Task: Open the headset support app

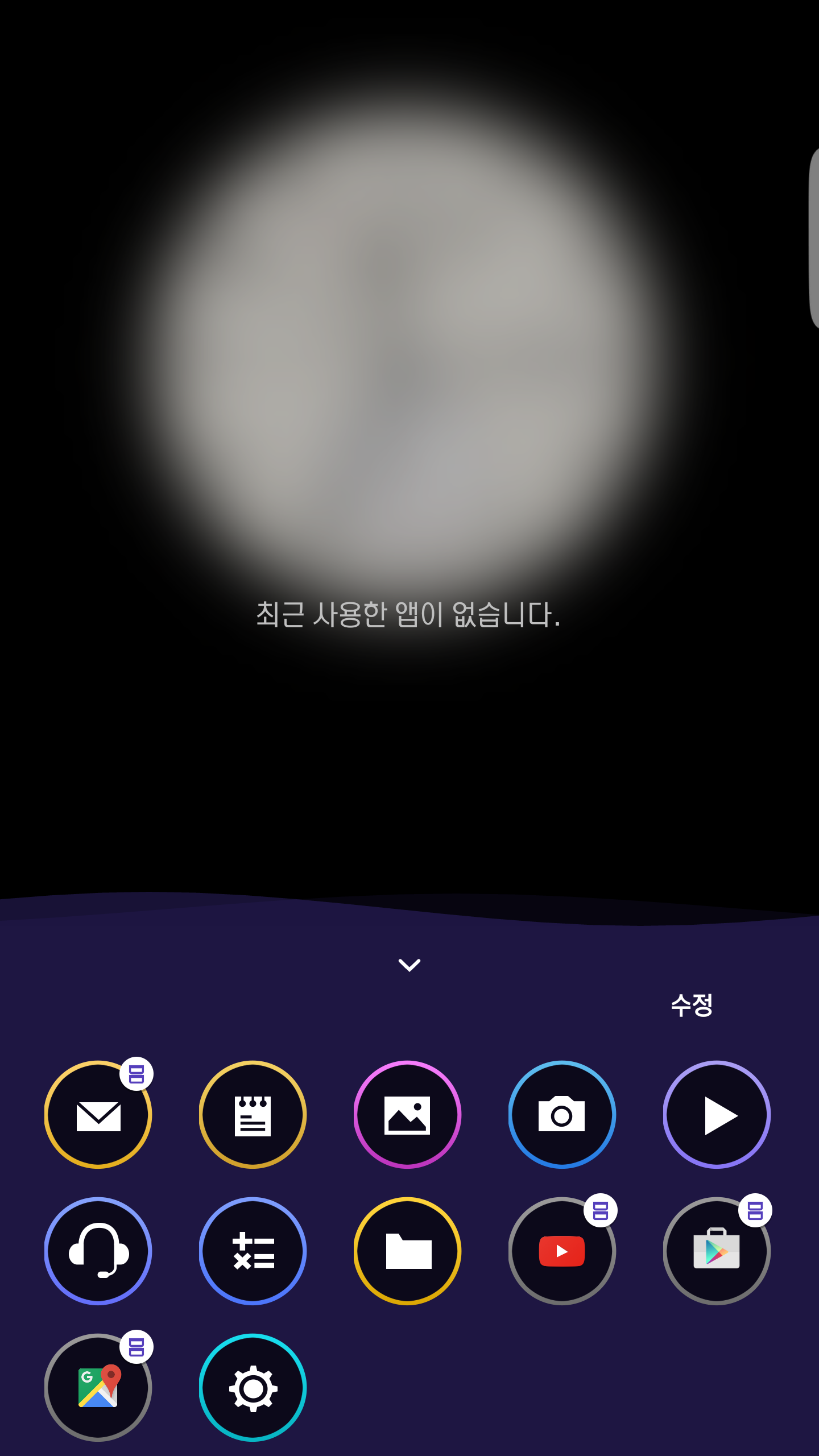Action: pos(98,1251)
